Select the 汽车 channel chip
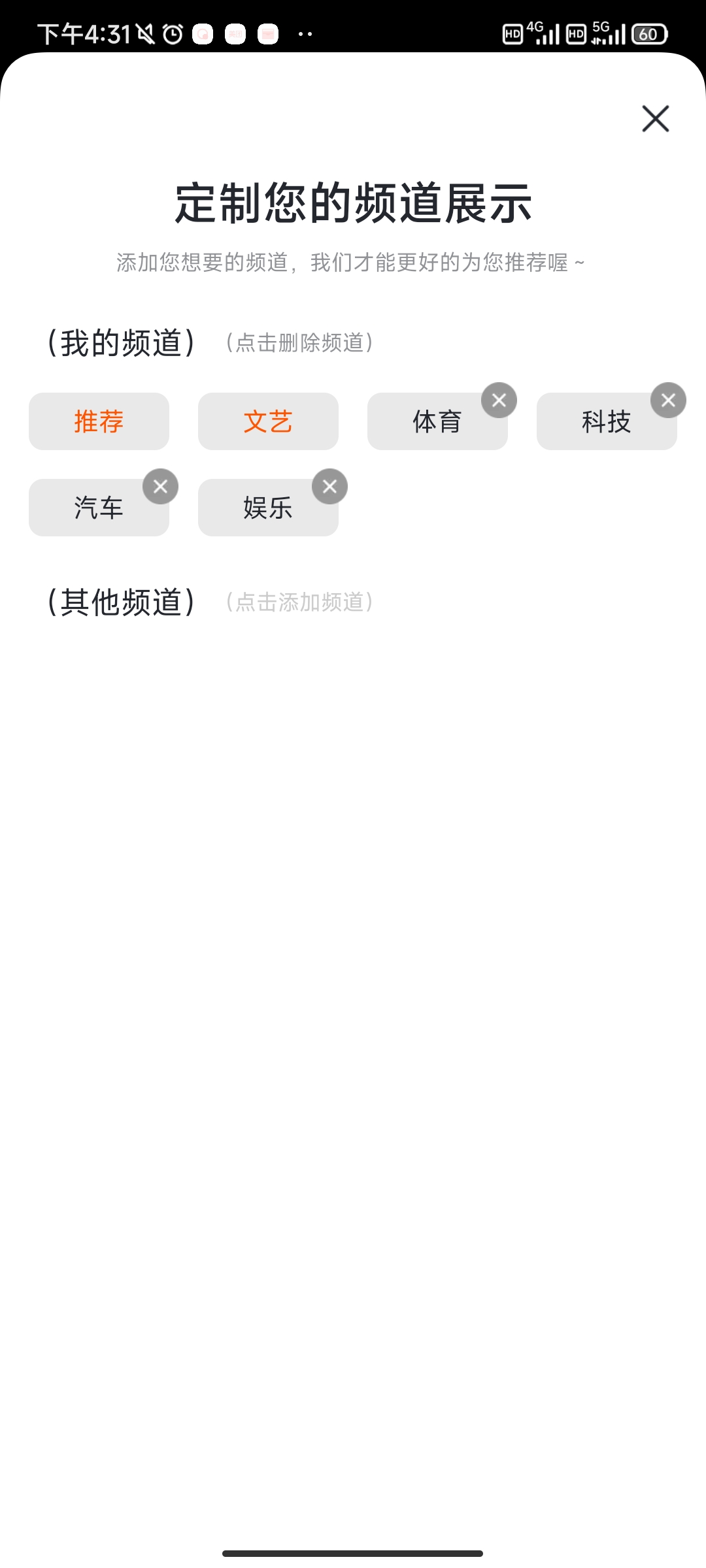706x1568 pixels. 95,510
